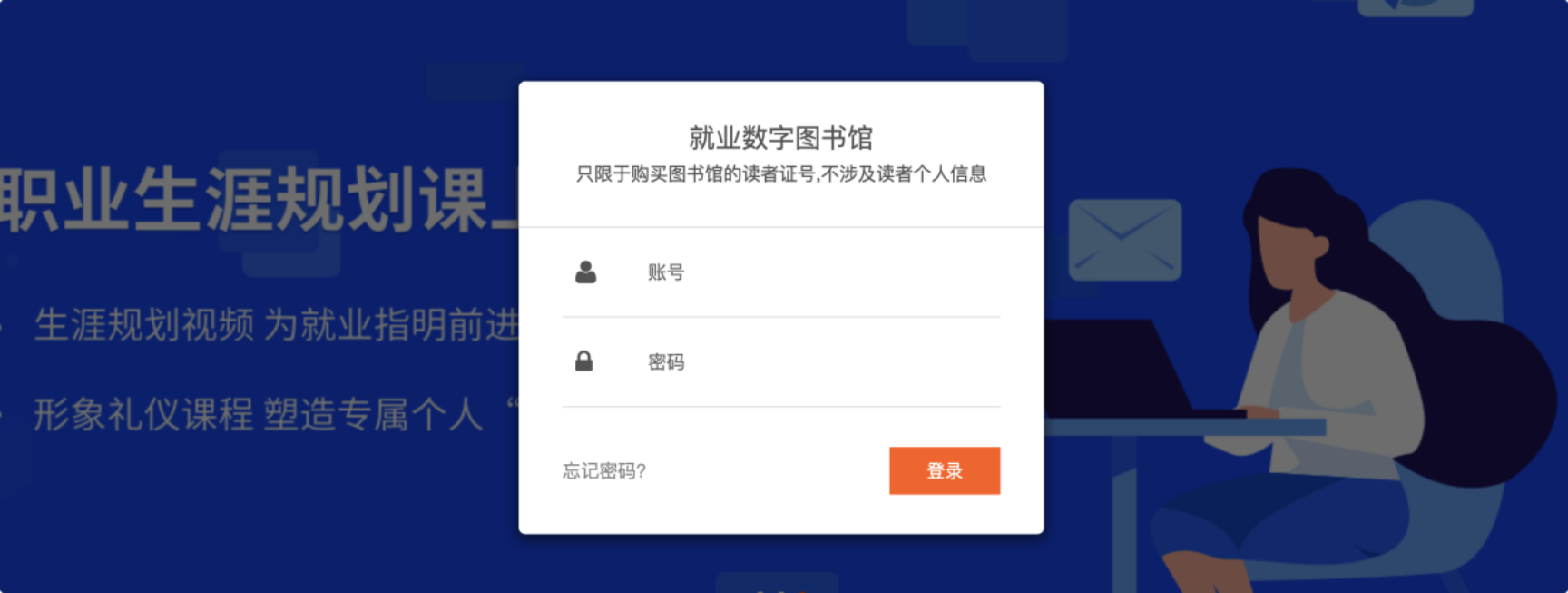Open the 忘记密码? forgot password link
The width and height of the screenshot is (1568, 593).
[x=603, y=470]
